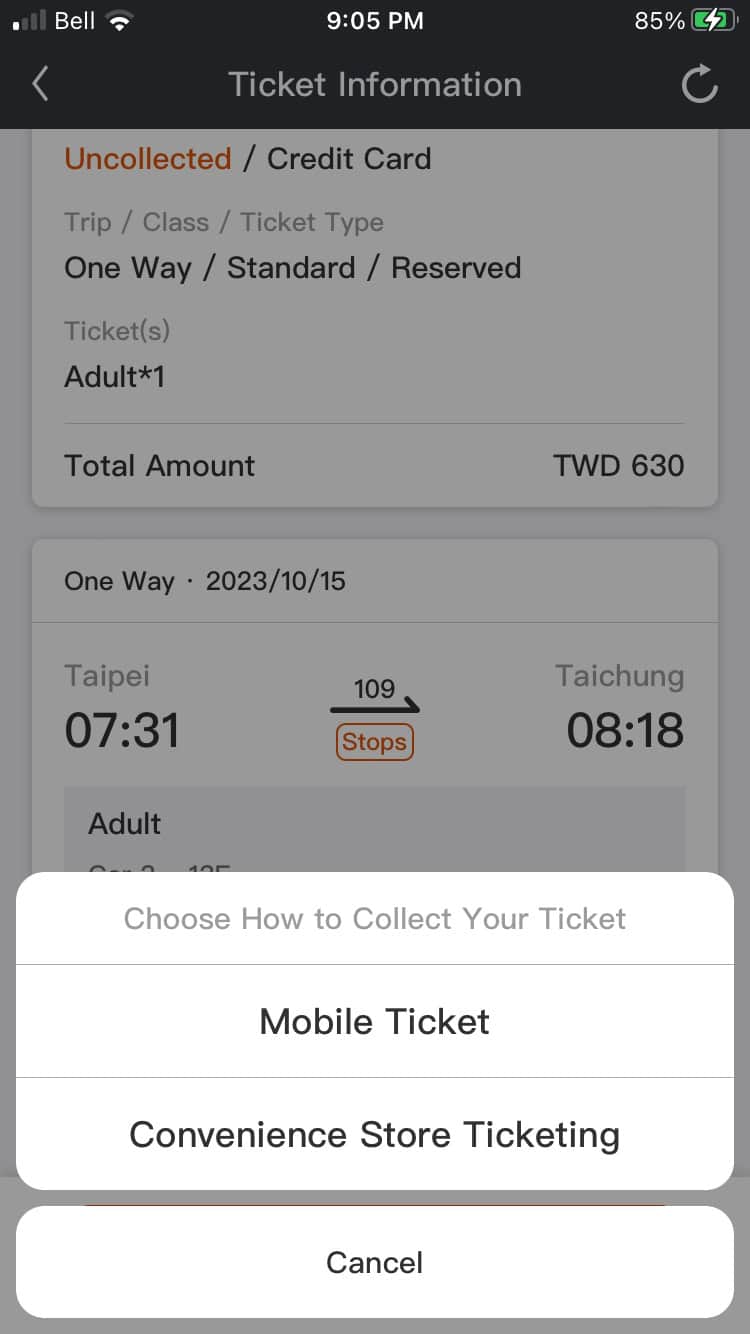Select Mobile Ticket collection option
Viewport: 750px width, 1334px height.
point(374,1021)
